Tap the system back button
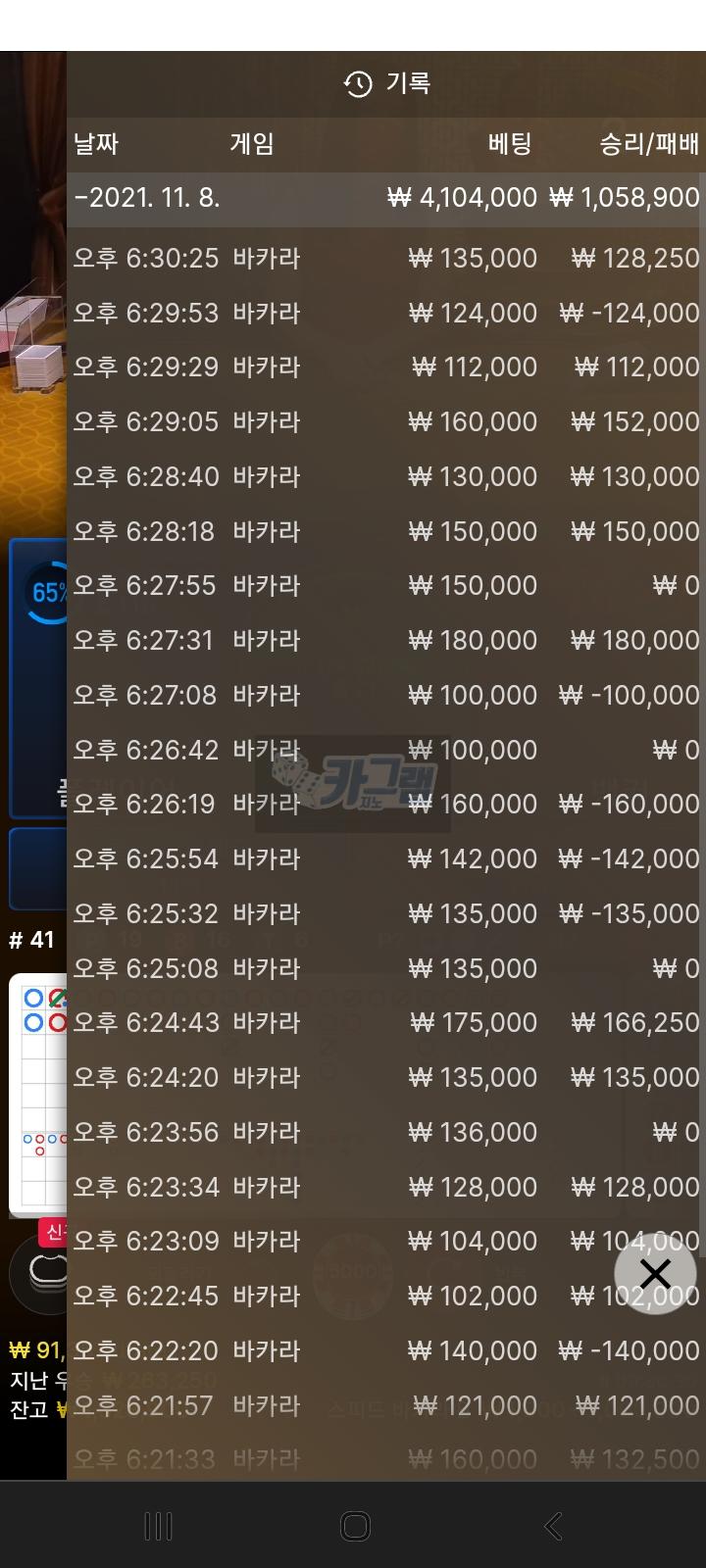The height and width of the screenshot is (1568, 706). point(552,1525)
